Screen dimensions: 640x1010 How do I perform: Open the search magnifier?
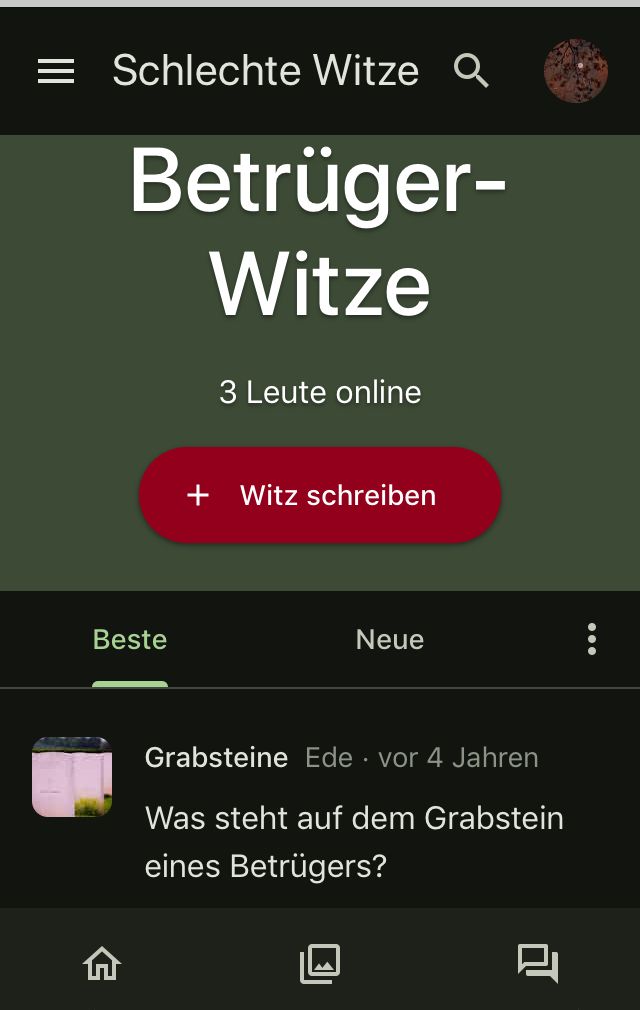click(x=471, y=71)
